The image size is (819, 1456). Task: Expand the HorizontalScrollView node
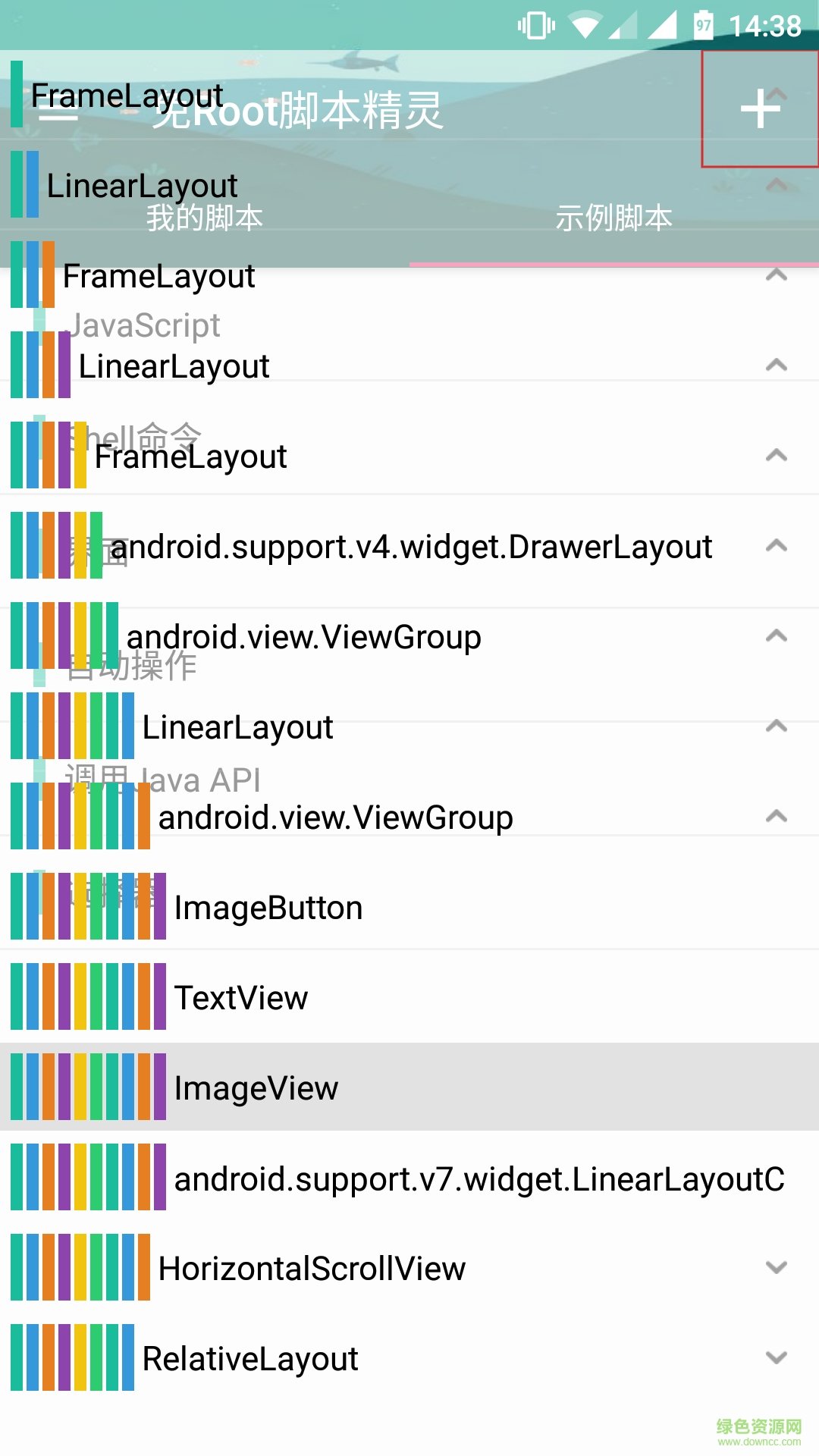[x=775, y=1267]
